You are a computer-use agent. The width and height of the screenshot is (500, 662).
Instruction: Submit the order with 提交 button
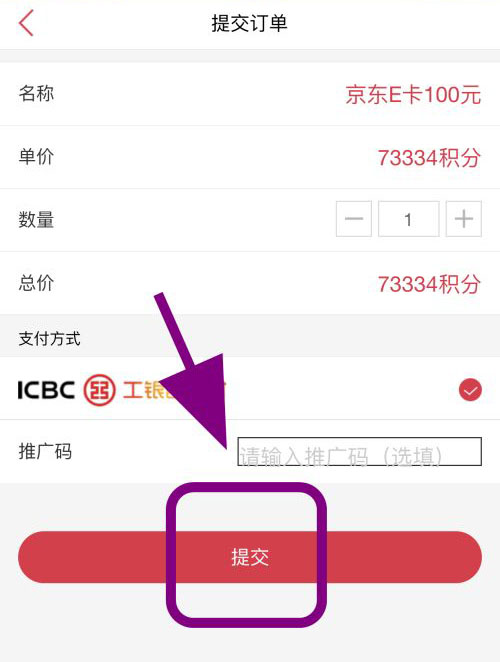pyautogui.click(x=250, y=557)
